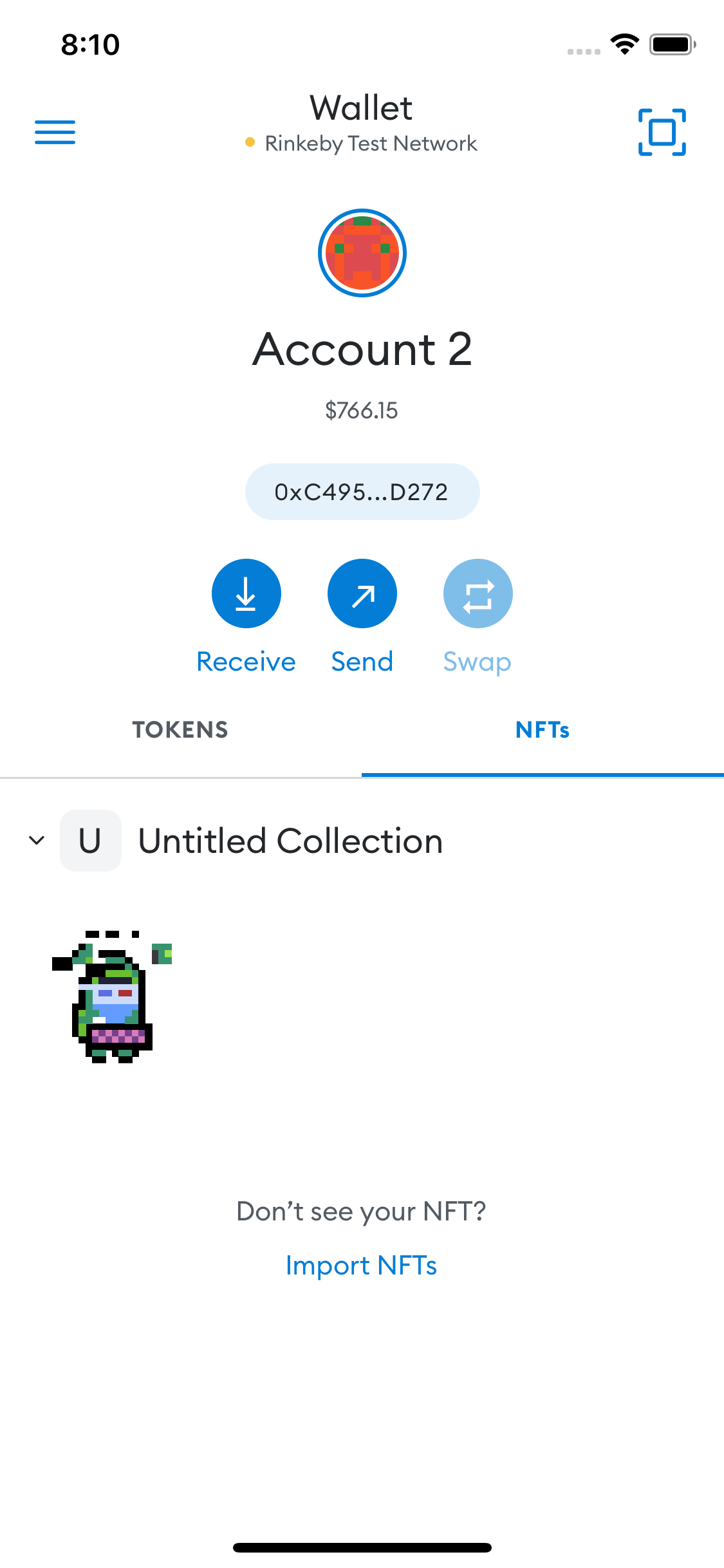Collapse the Untitled Collection section
The image size is (724, 1568).
pyautogui.click(x=37, y=841)
